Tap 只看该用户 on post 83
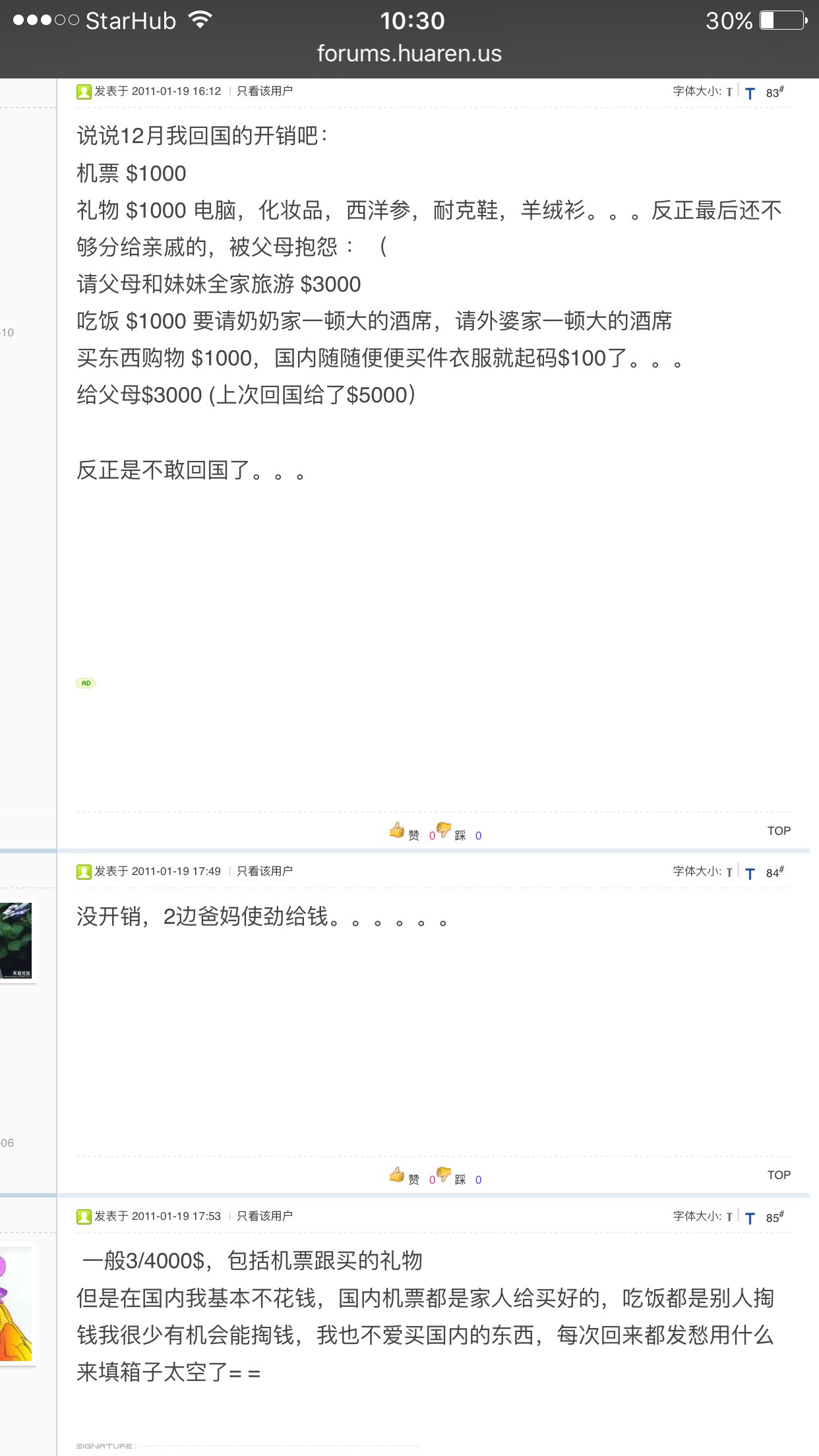Screen dimensions: 819x1456 264,91
